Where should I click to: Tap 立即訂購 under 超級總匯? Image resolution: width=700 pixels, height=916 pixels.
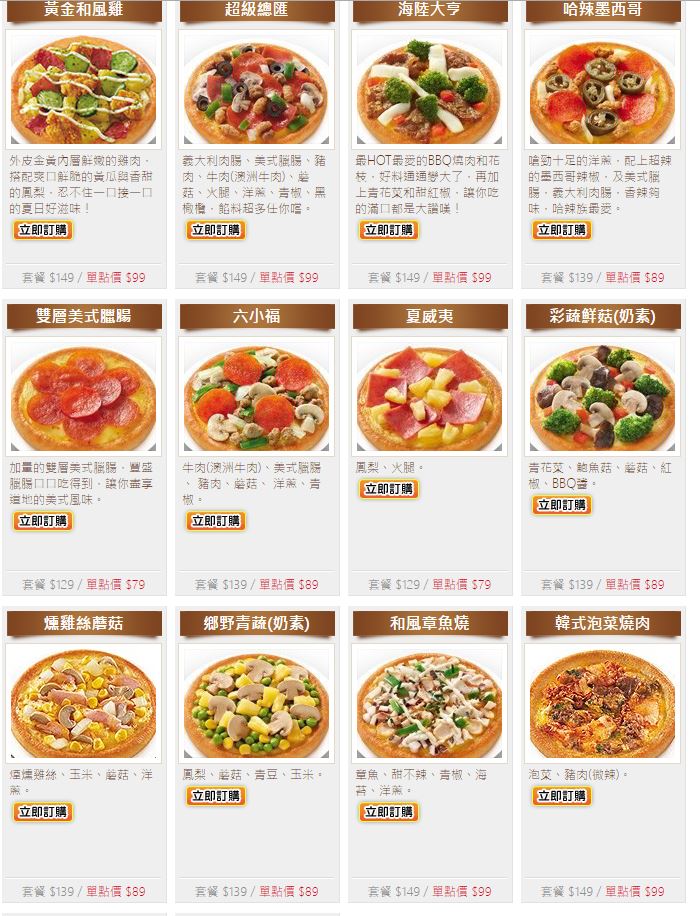(216, 230)
